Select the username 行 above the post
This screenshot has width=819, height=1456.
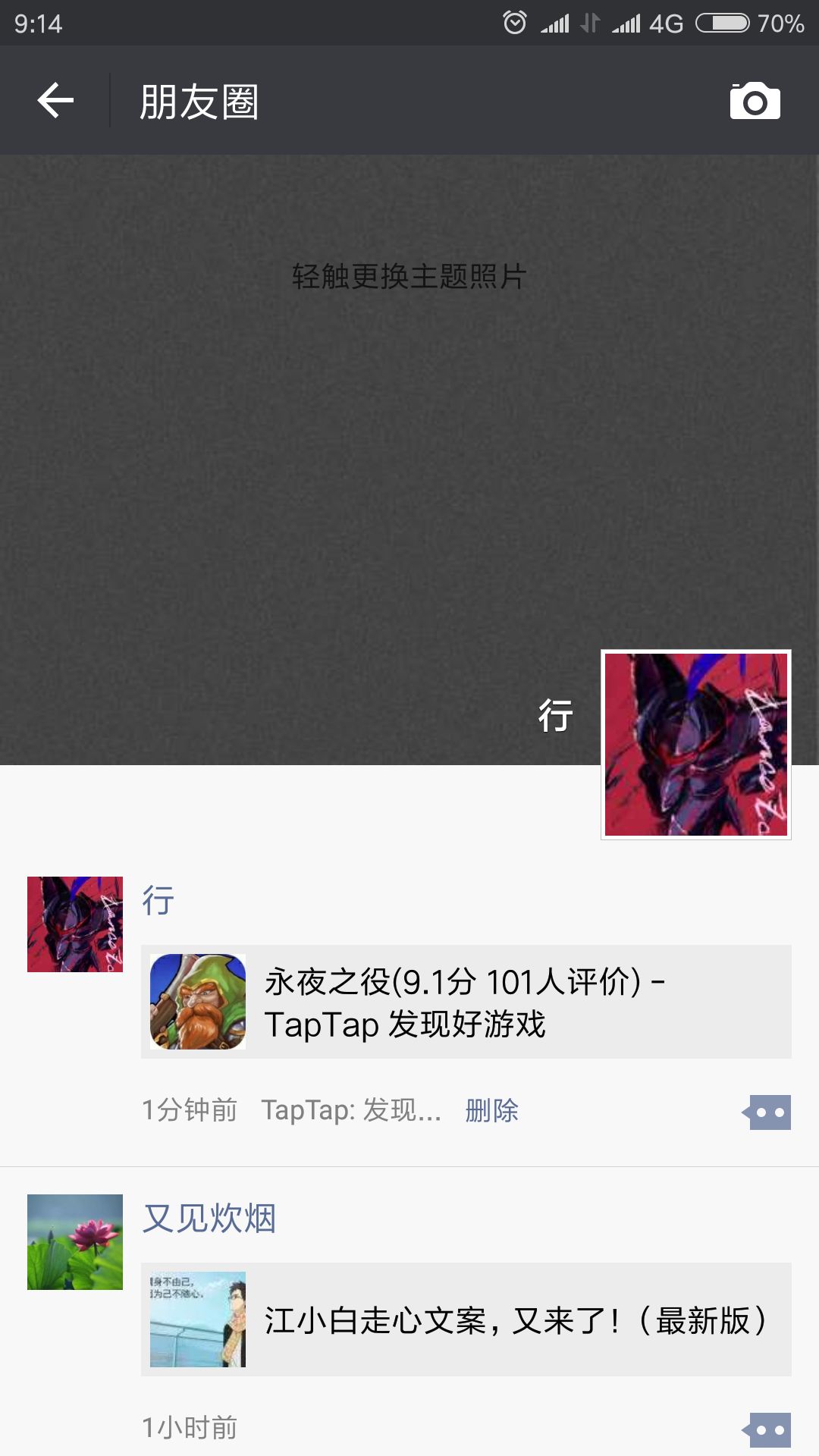click(x=158, y=901)
